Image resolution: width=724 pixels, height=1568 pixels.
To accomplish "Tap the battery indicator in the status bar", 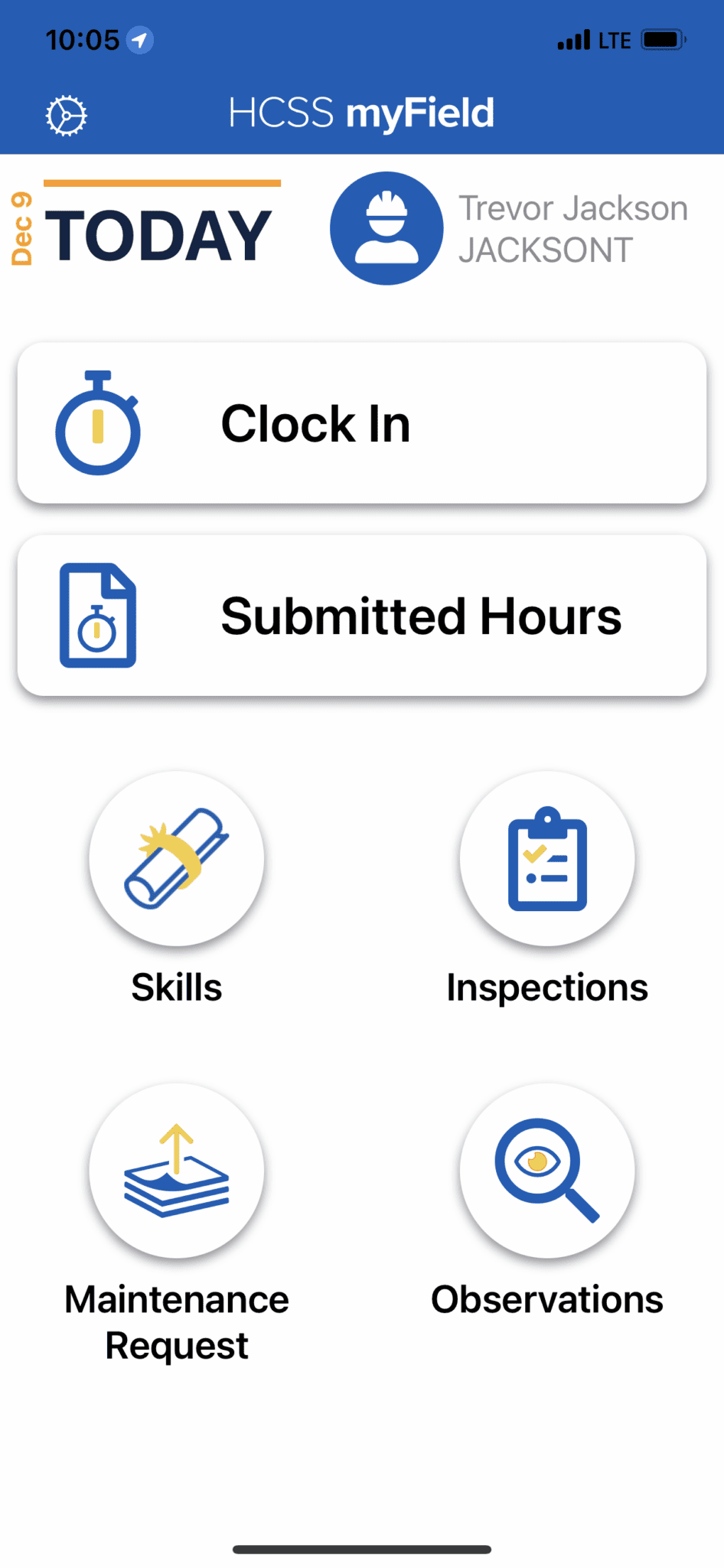I will pyautogui.click(x=663, y=39).
